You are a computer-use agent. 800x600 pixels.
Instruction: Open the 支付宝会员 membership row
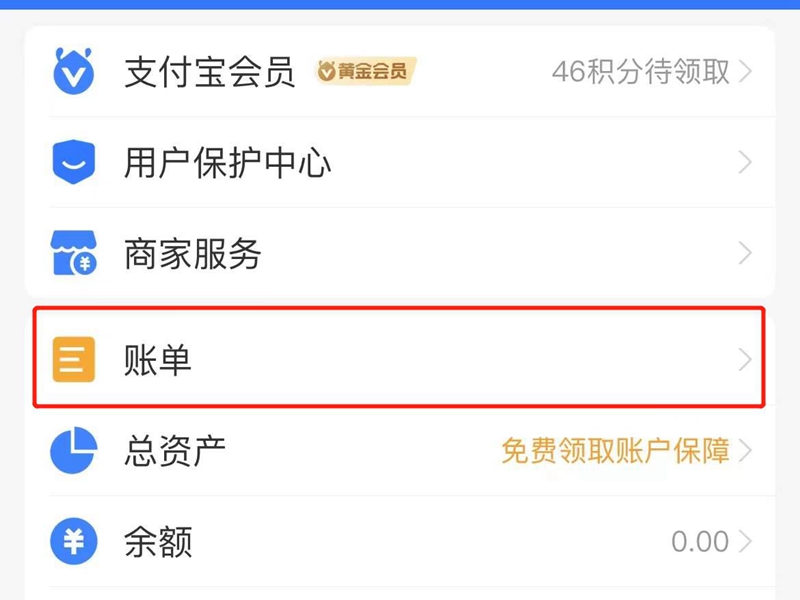tap(210, 72)
